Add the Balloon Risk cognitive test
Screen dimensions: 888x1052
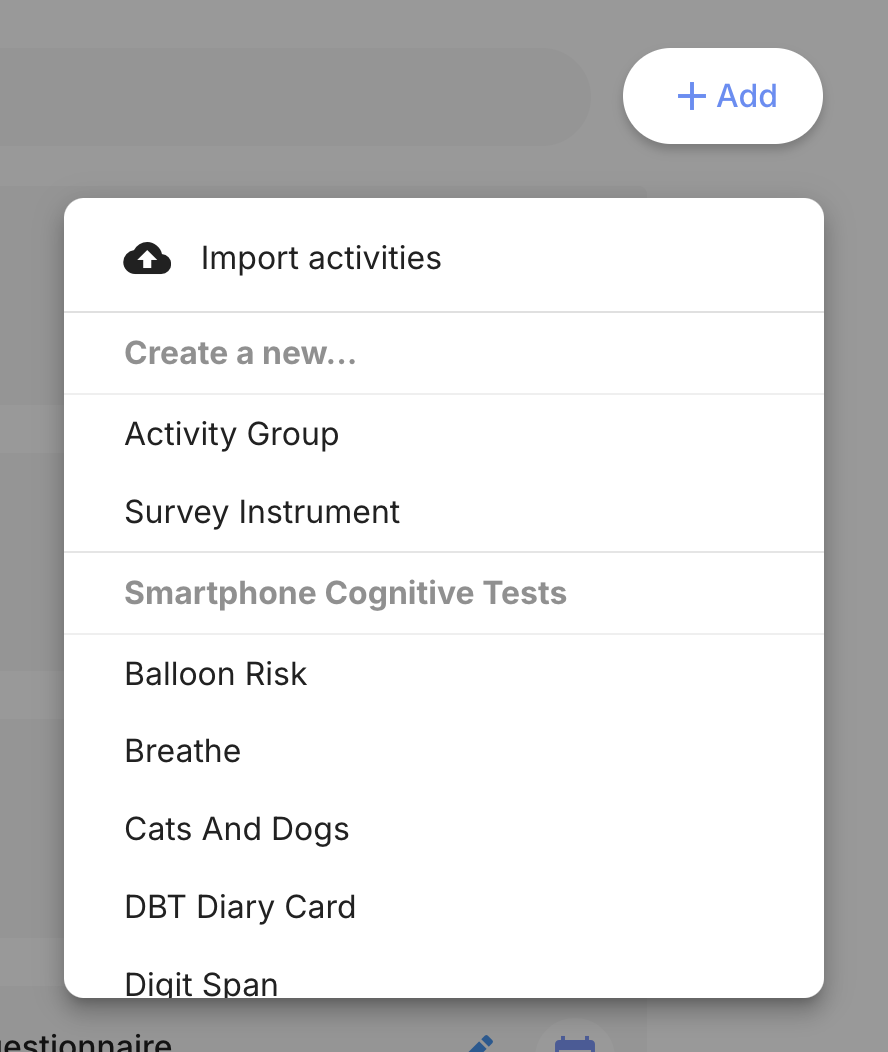pyautogui.click(x=215, y=674)
